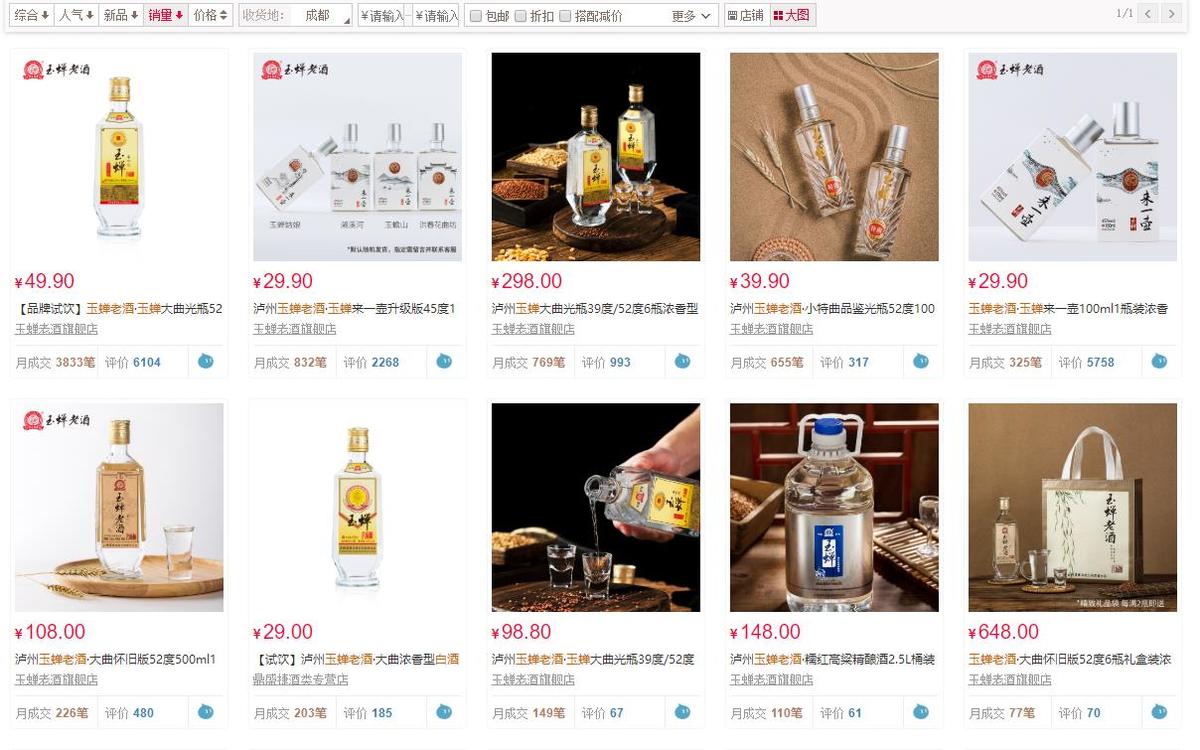Viewport: 1200px width, 750px height.
Task: Go to the next results page
Action: pos(1172,14)
